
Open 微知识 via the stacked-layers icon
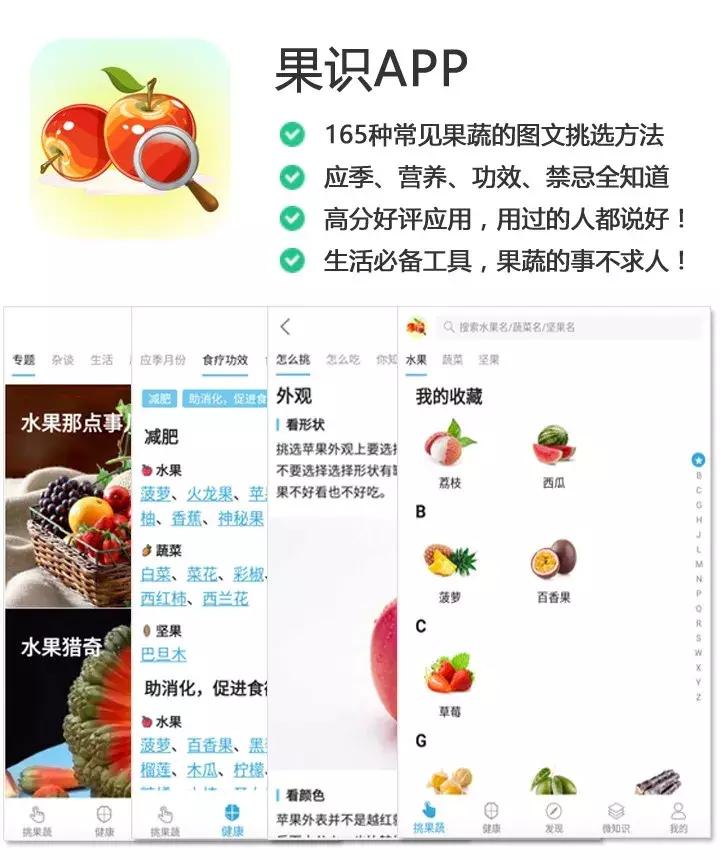click(615, 809)
